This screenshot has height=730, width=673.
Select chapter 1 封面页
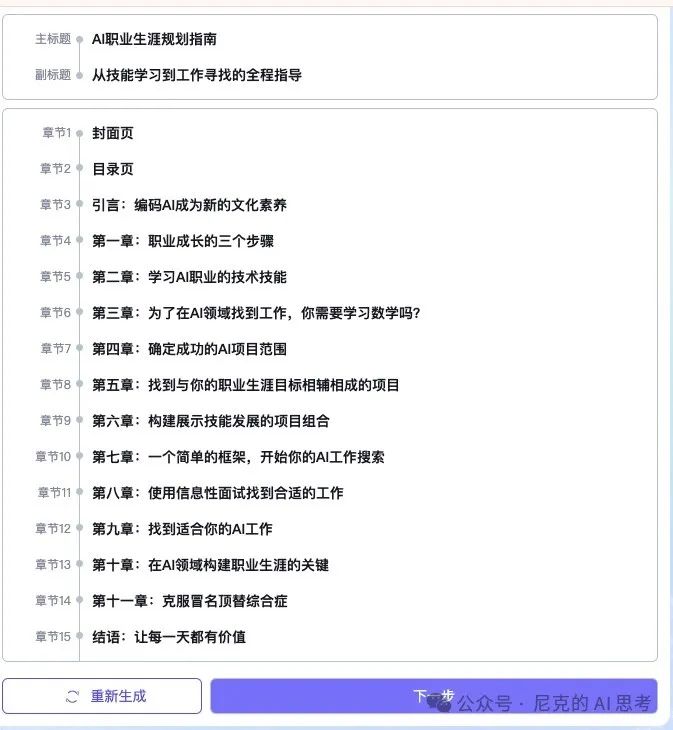pyautogui.click(x=113, y=133)
